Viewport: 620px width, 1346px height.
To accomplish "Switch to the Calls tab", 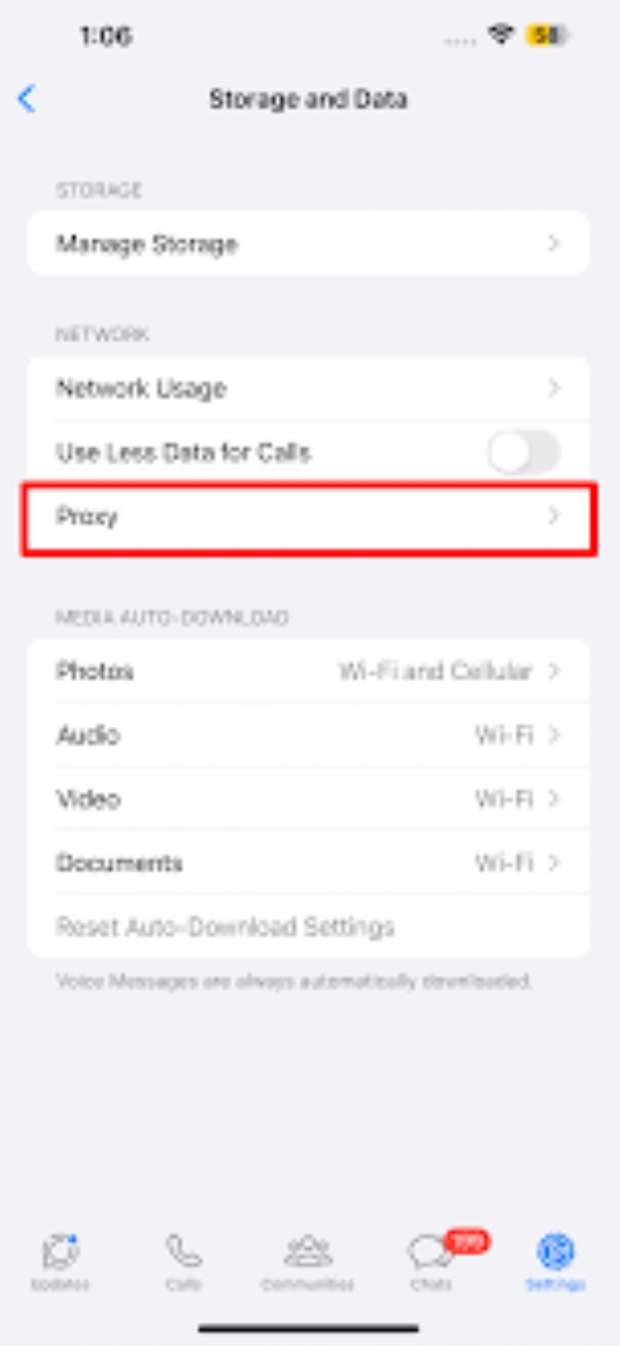I will click(x=183, y=1261).
